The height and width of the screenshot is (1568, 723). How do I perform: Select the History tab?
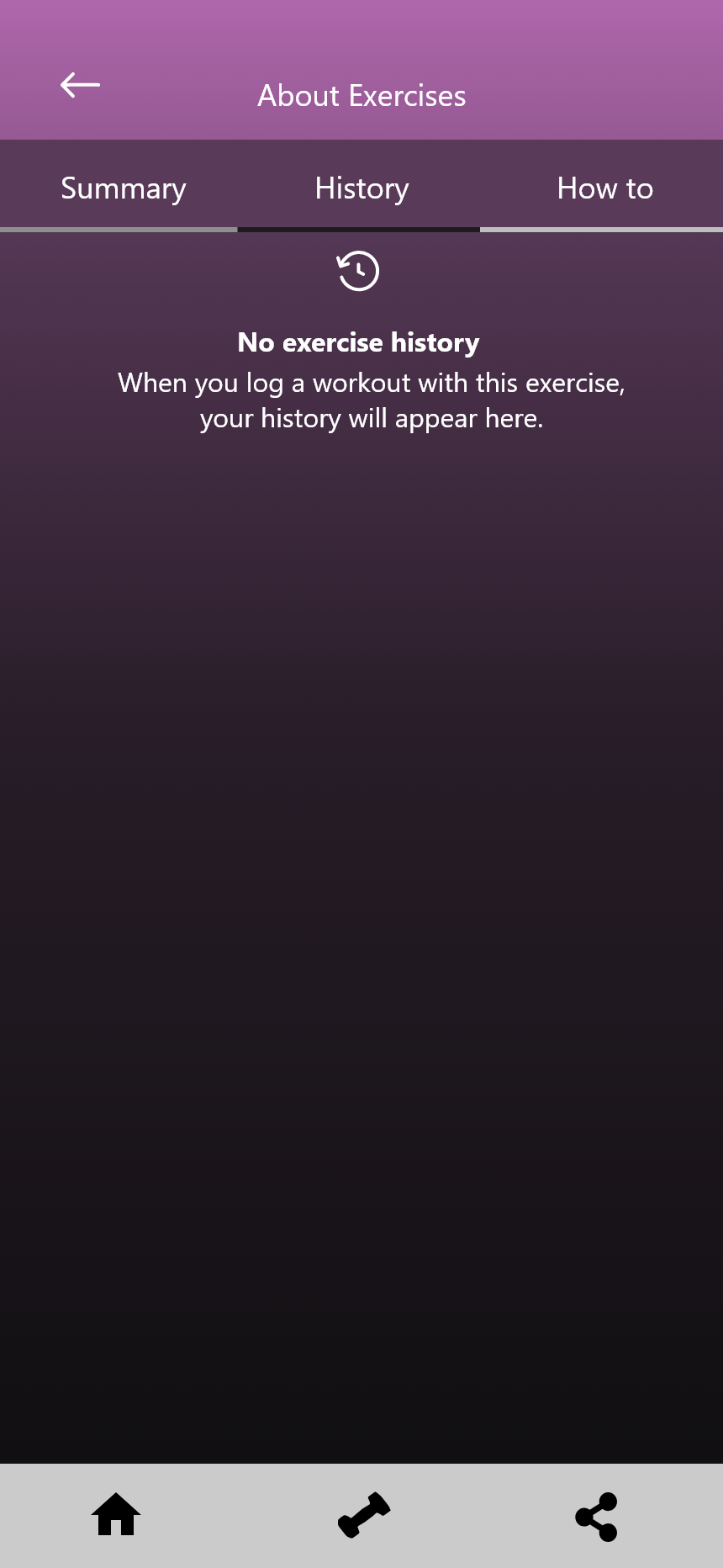(361, 188)
